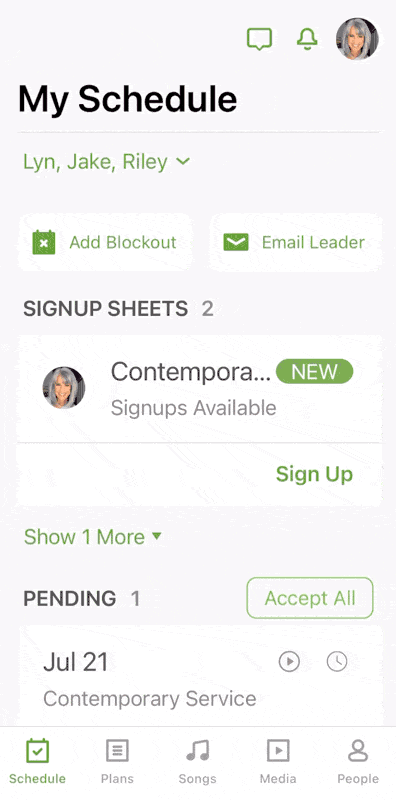Tap the play icon on Jul 21
396x800 pixels.
click(289, 662)
